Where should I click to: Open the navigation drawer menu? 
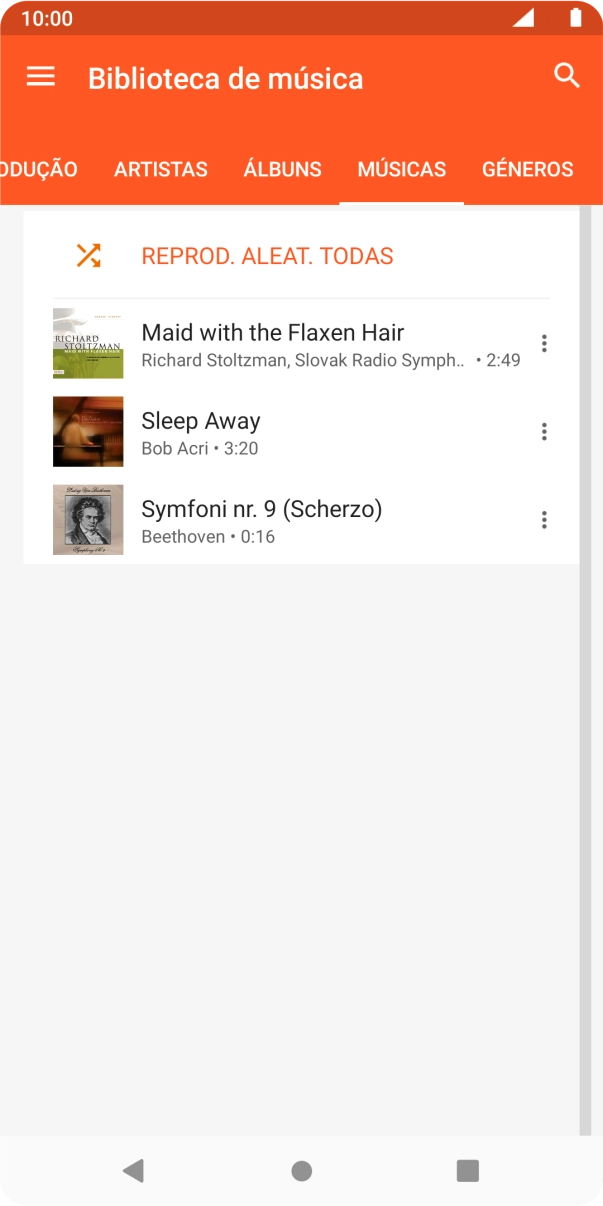pos(41,77)
